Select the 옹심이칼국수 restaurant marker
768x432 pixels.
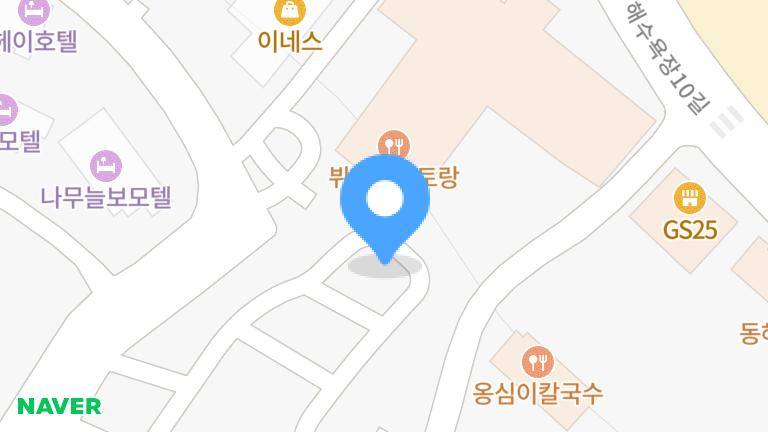[538, 360]
